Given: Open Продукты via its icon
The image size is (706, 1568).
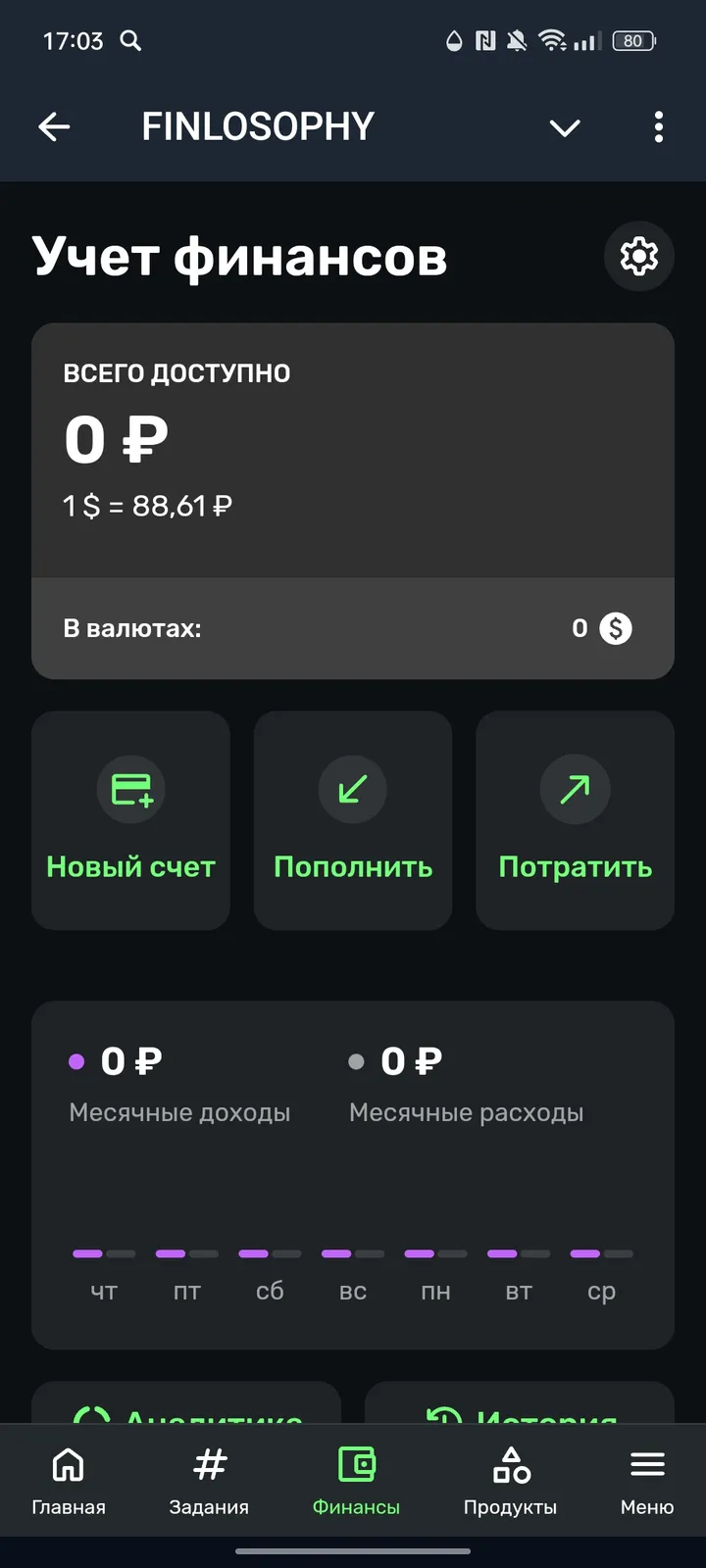Looking at the screenshot, I should click(510, 1464).
